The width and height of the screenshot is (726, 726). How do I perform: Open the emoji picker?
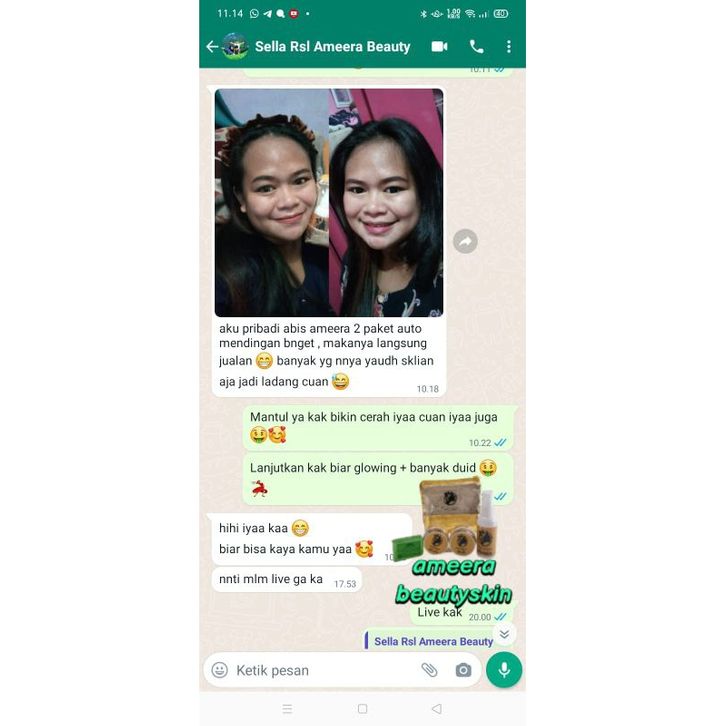[220, 670]
